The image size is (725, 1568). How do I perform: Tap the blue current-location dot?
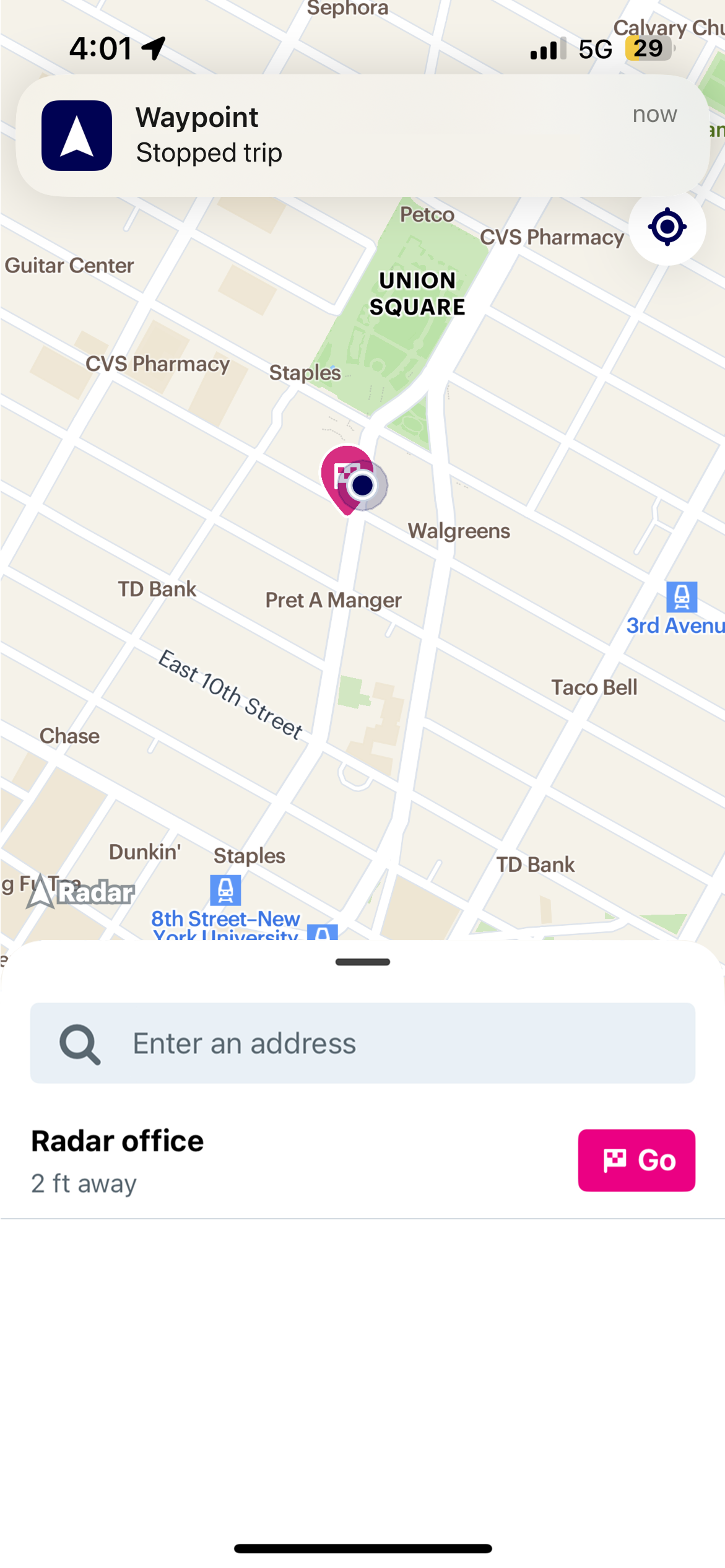[364, 487]
